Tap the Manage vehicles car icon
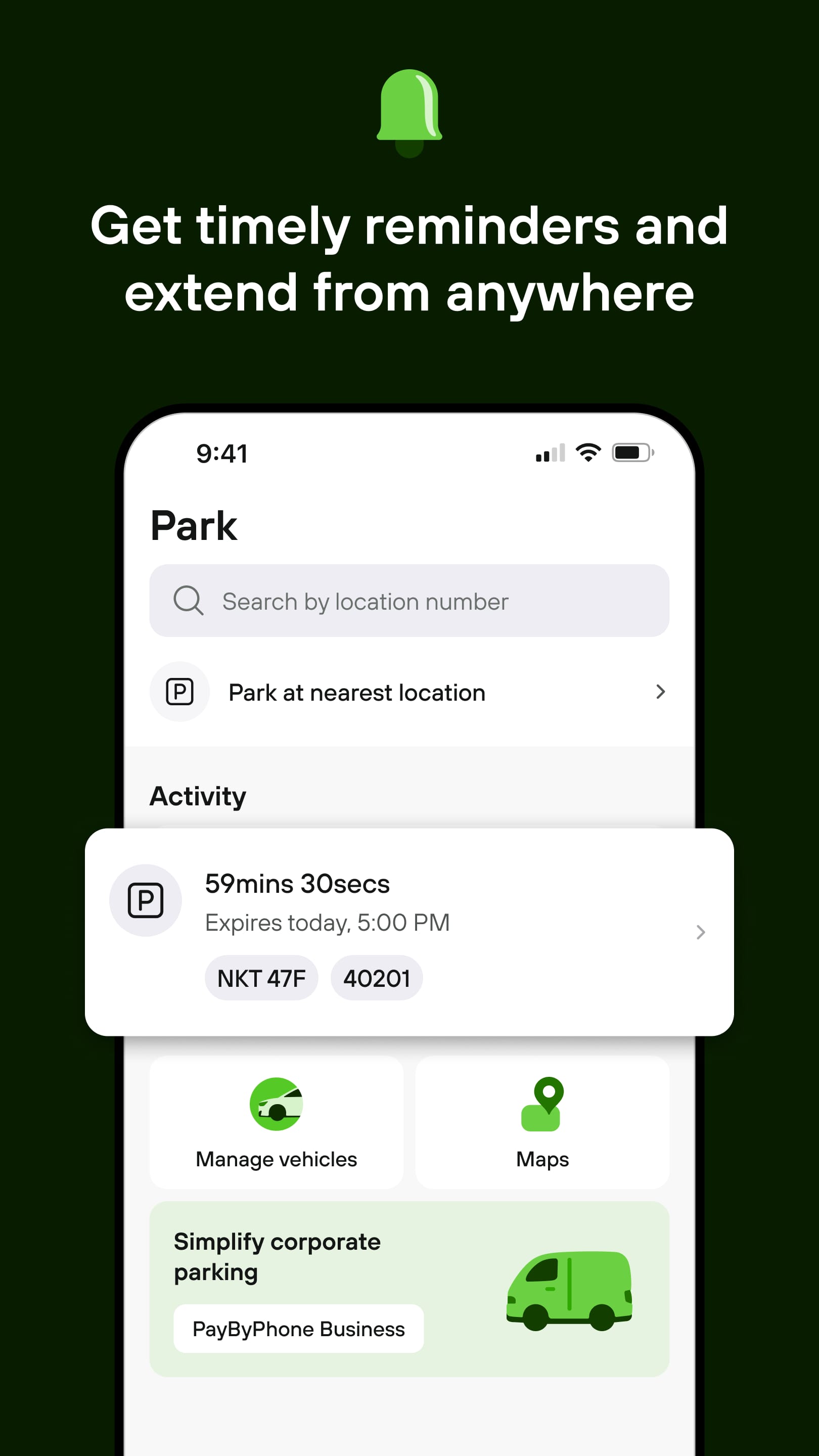The width and height of the screenshot is (819, 1456). click(x=277, y=1103)
